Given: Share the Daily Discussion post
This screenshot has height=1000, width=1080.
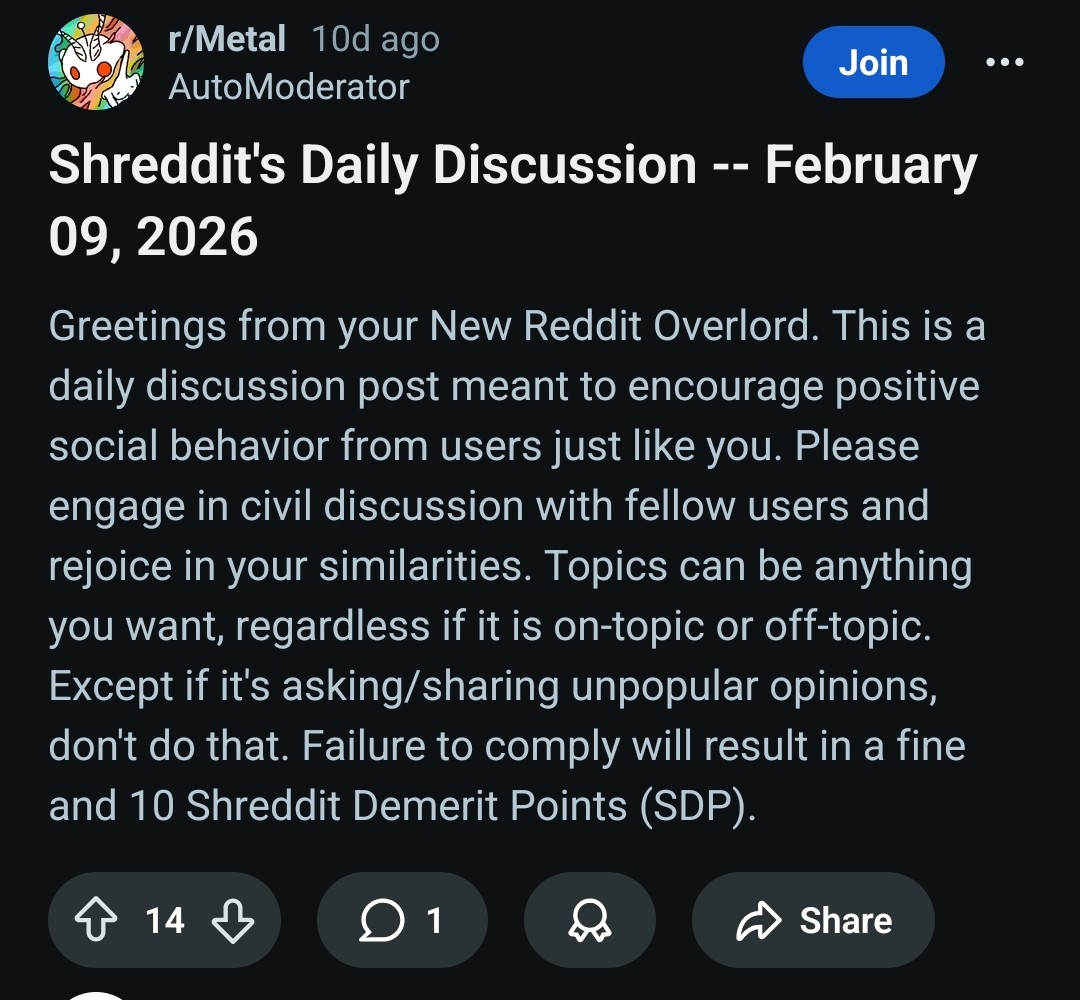Looking at the screenshot, I should click(813, 920).
